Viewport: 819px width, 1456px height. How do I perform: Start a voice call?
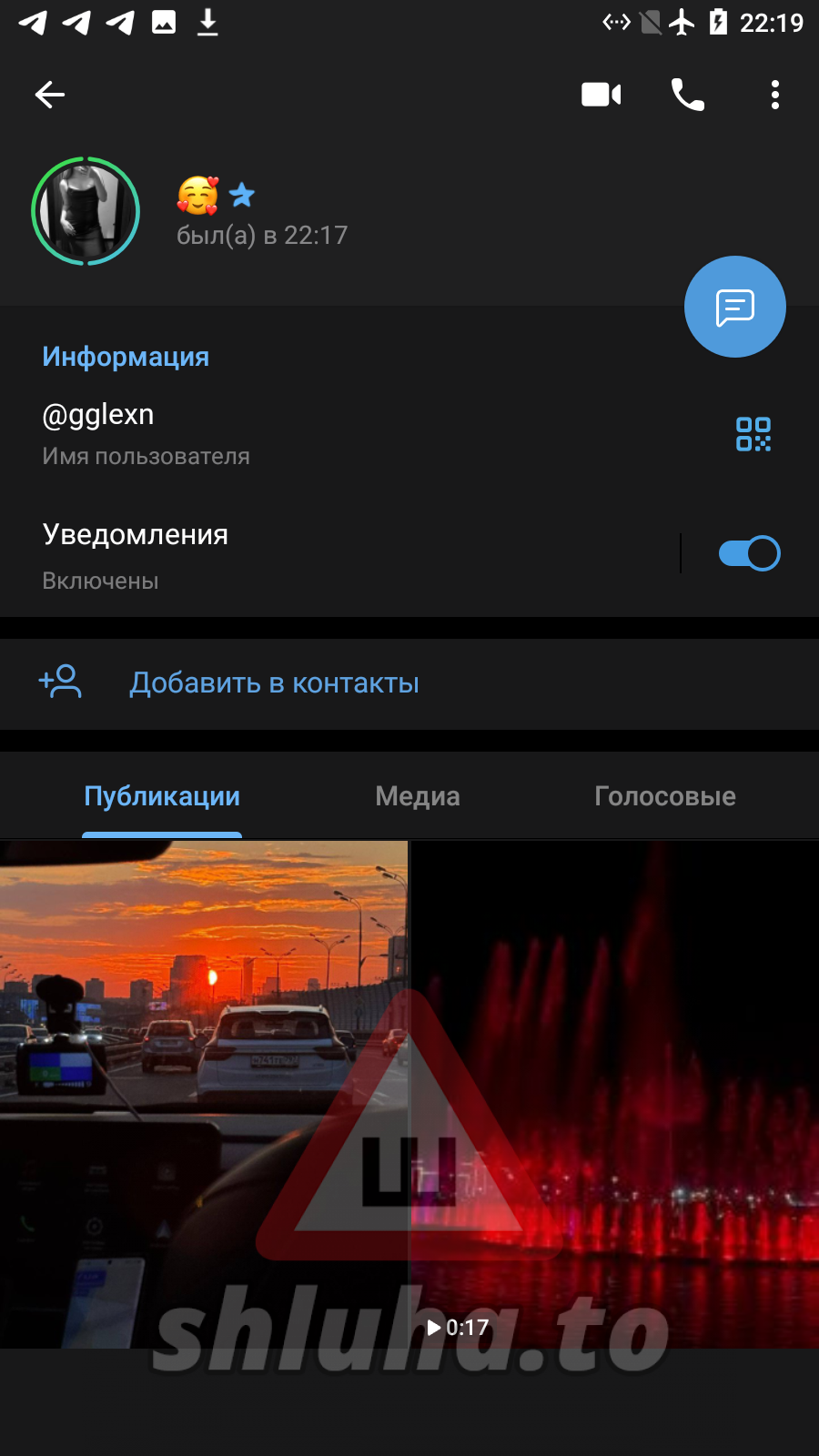point(688,95)
